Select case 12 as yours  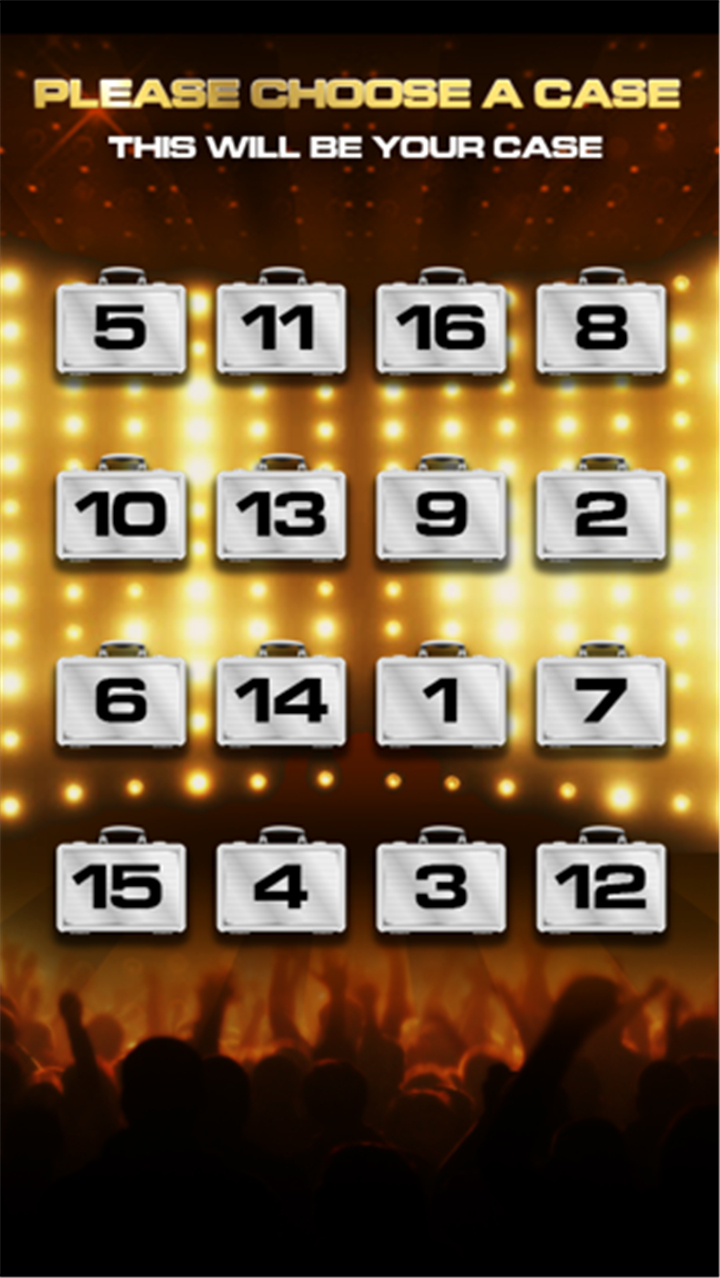coord(601,880)
